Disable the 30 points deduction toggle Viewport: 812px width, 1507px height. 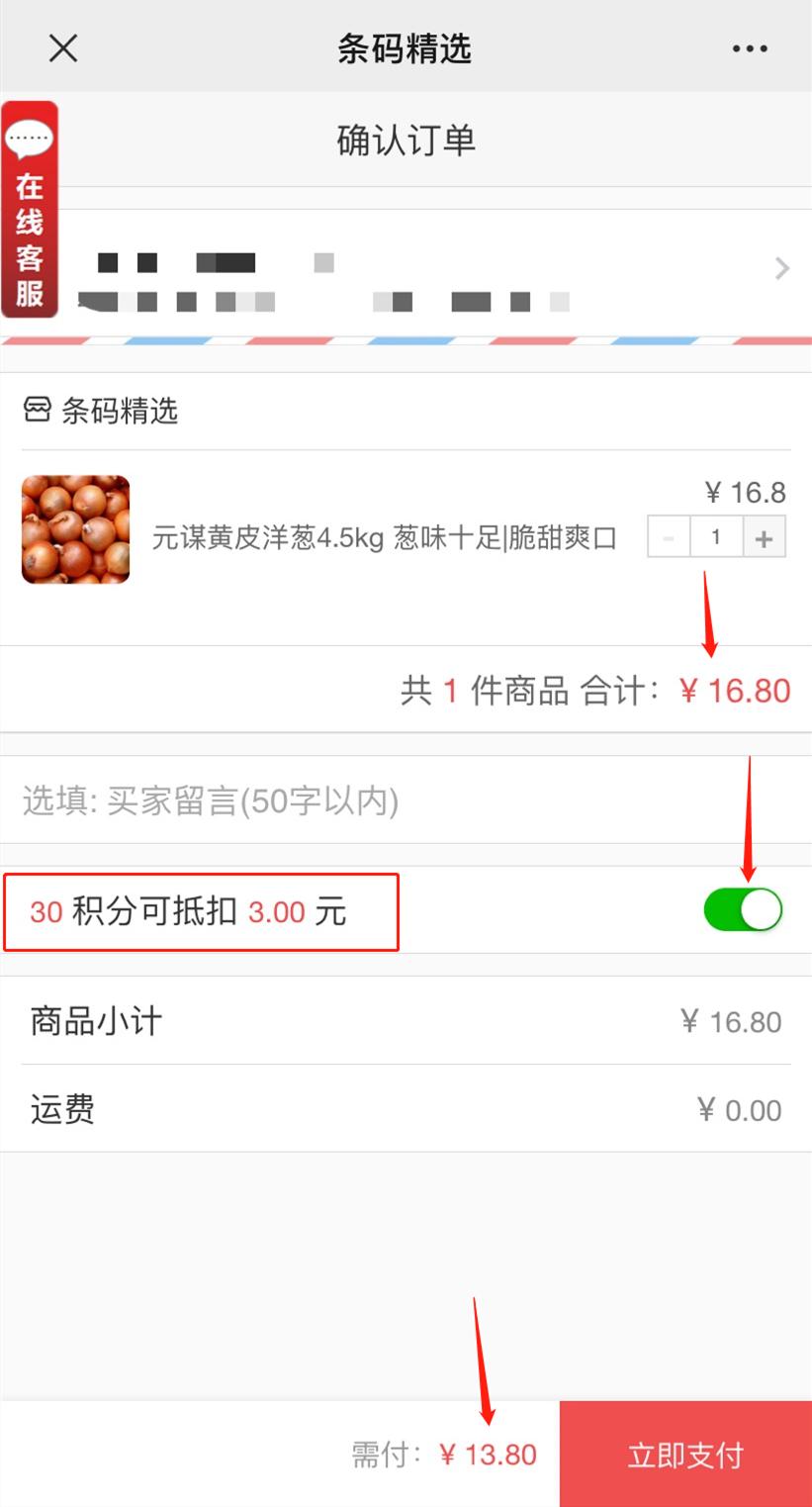[743, 908]
